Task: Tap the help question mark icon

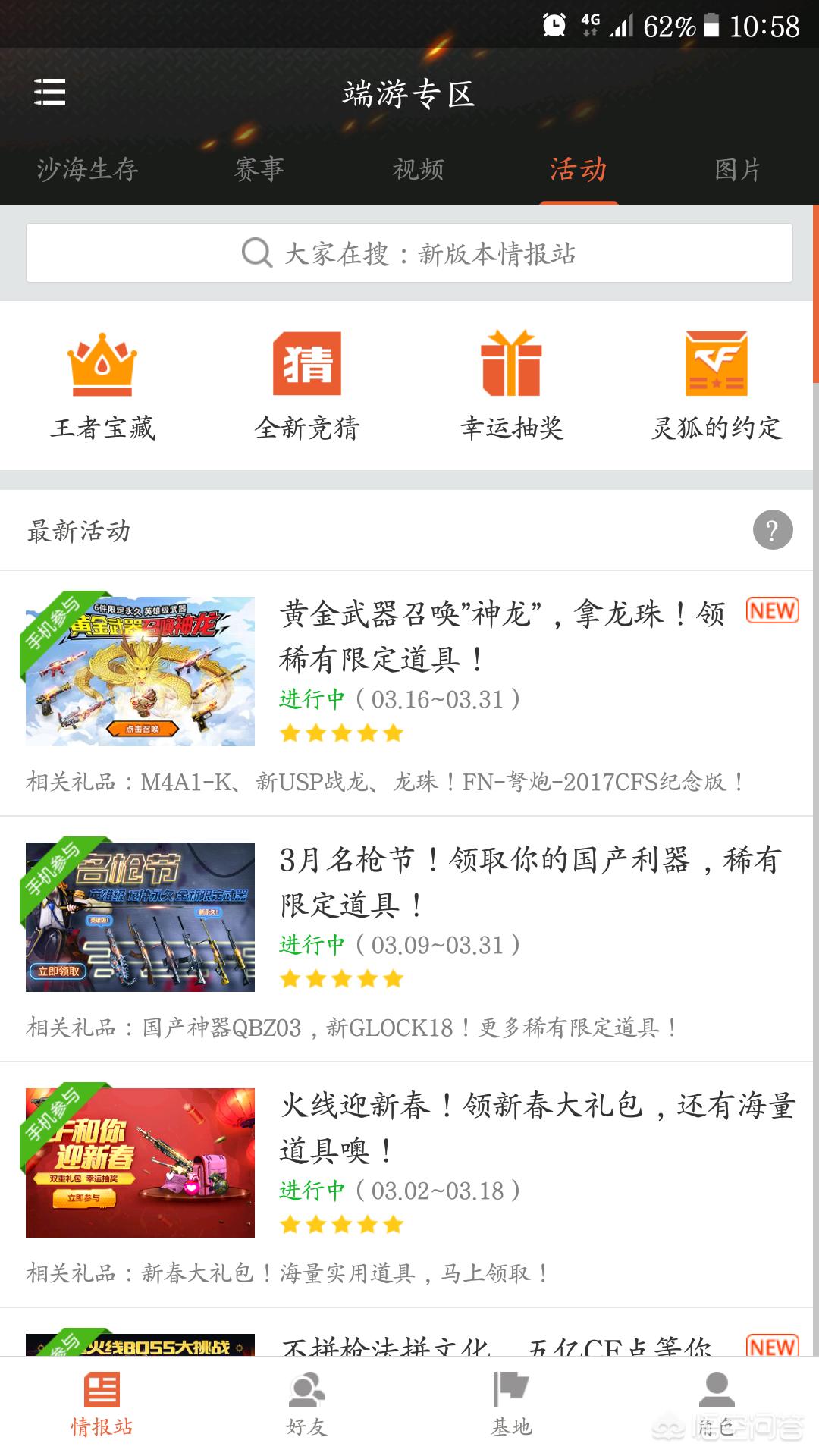Action: pos(773,530)
